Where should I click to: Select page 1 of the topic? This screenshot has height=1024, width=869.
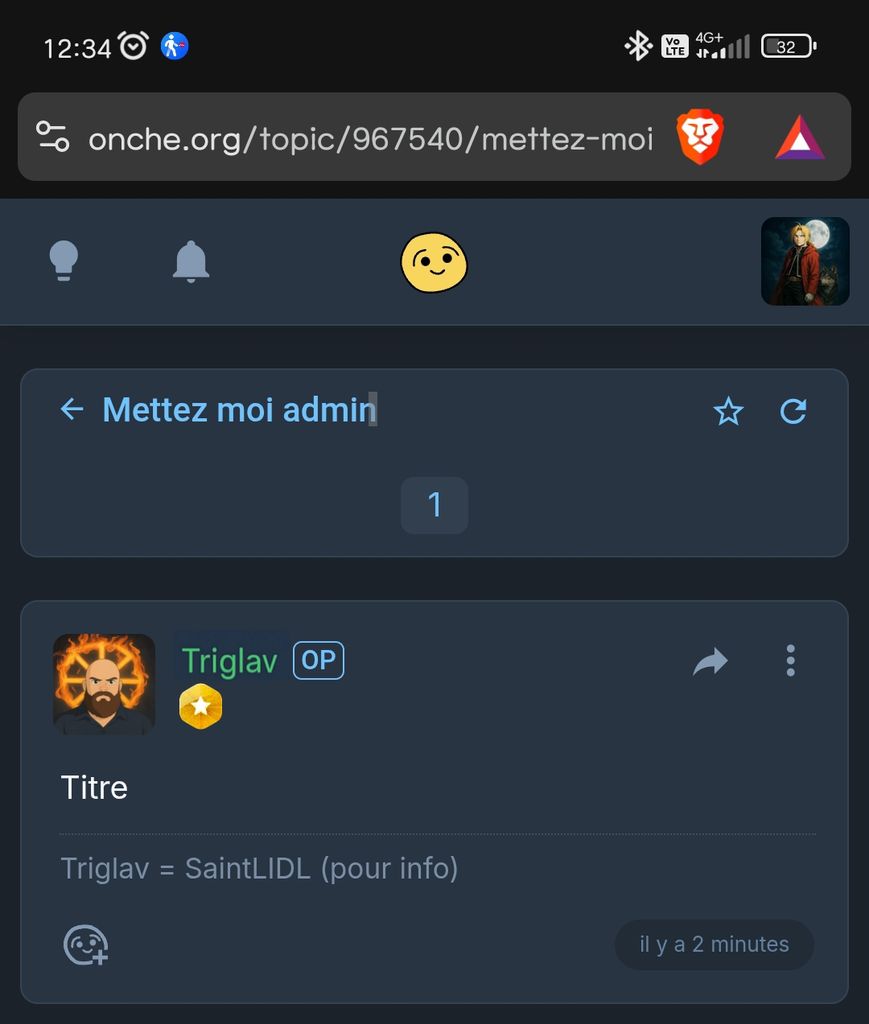click(434, 505)
